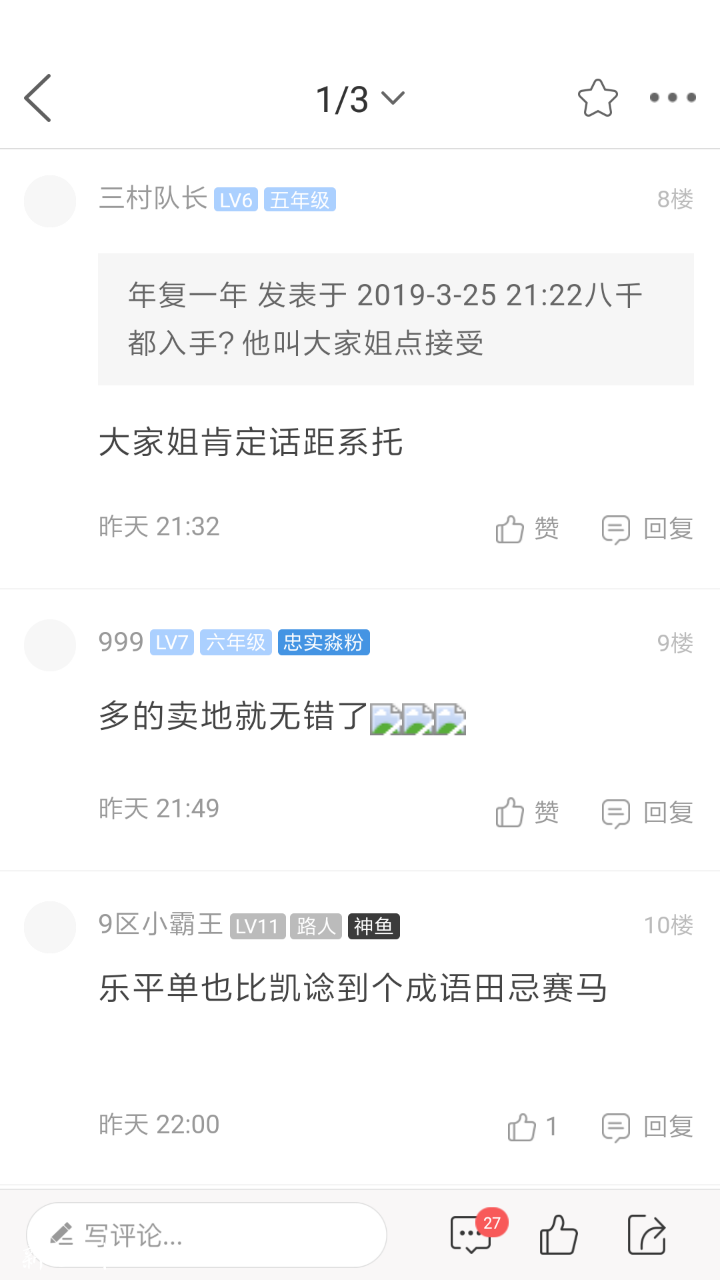Like the comment by 9区小霸王
Screen dimensions: 720x1280
[532, 1127]
